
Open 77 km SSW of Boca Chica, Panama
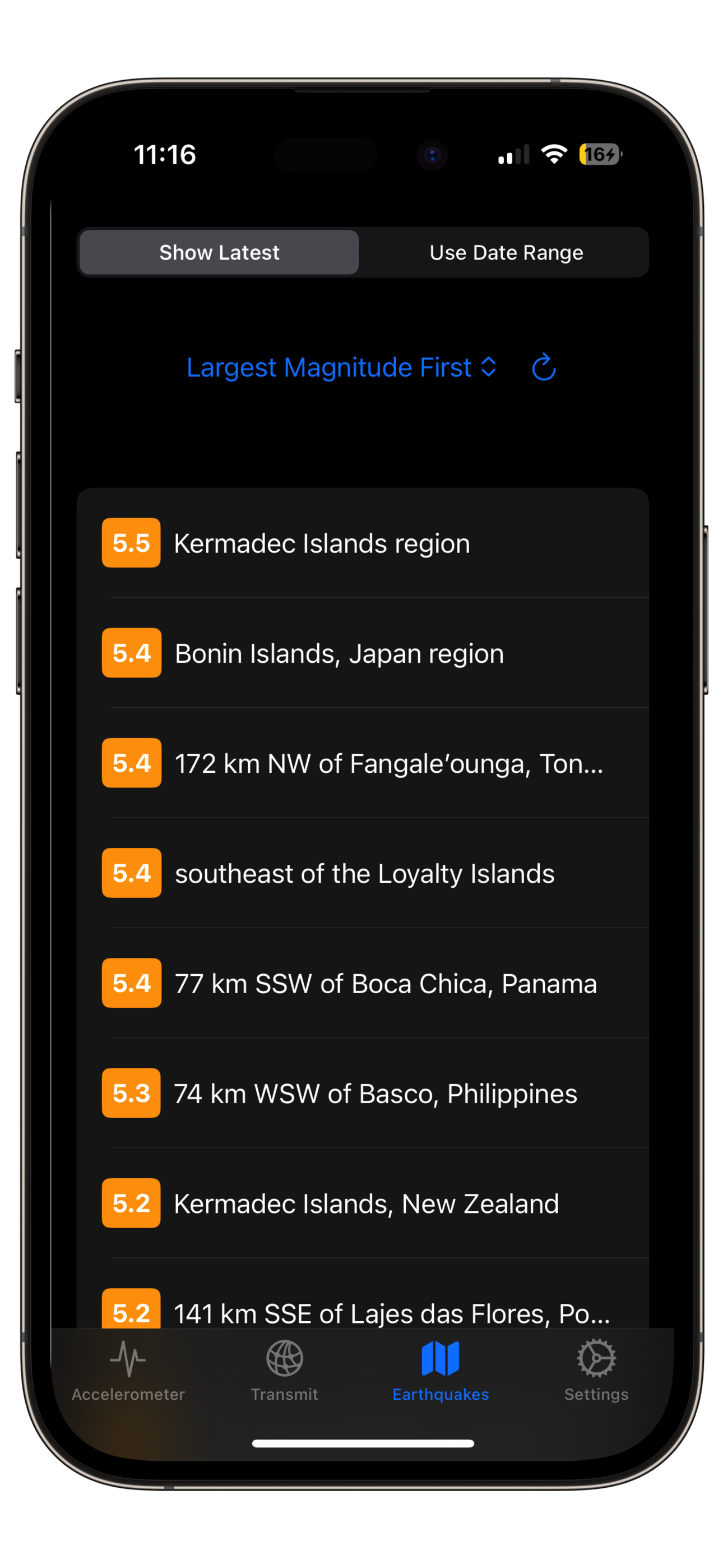tap(363, 984)
